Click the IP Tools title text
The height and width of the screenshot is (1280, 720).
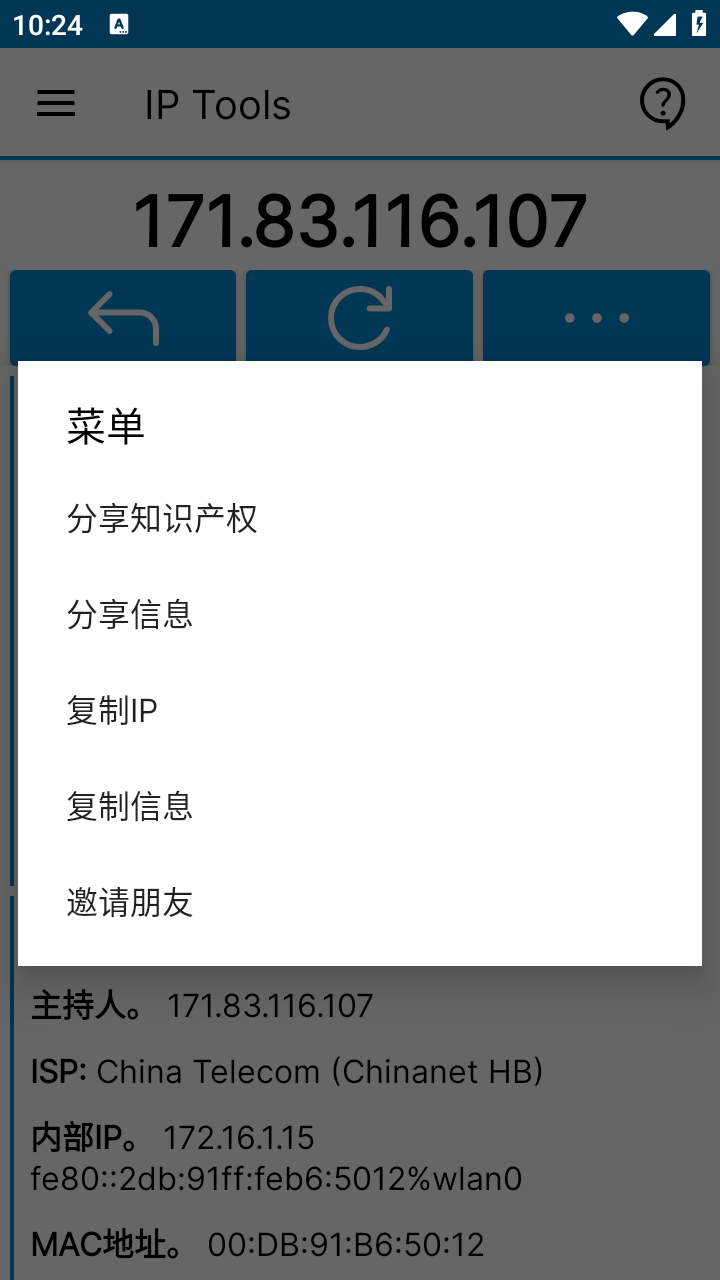[x=217, y=103]
